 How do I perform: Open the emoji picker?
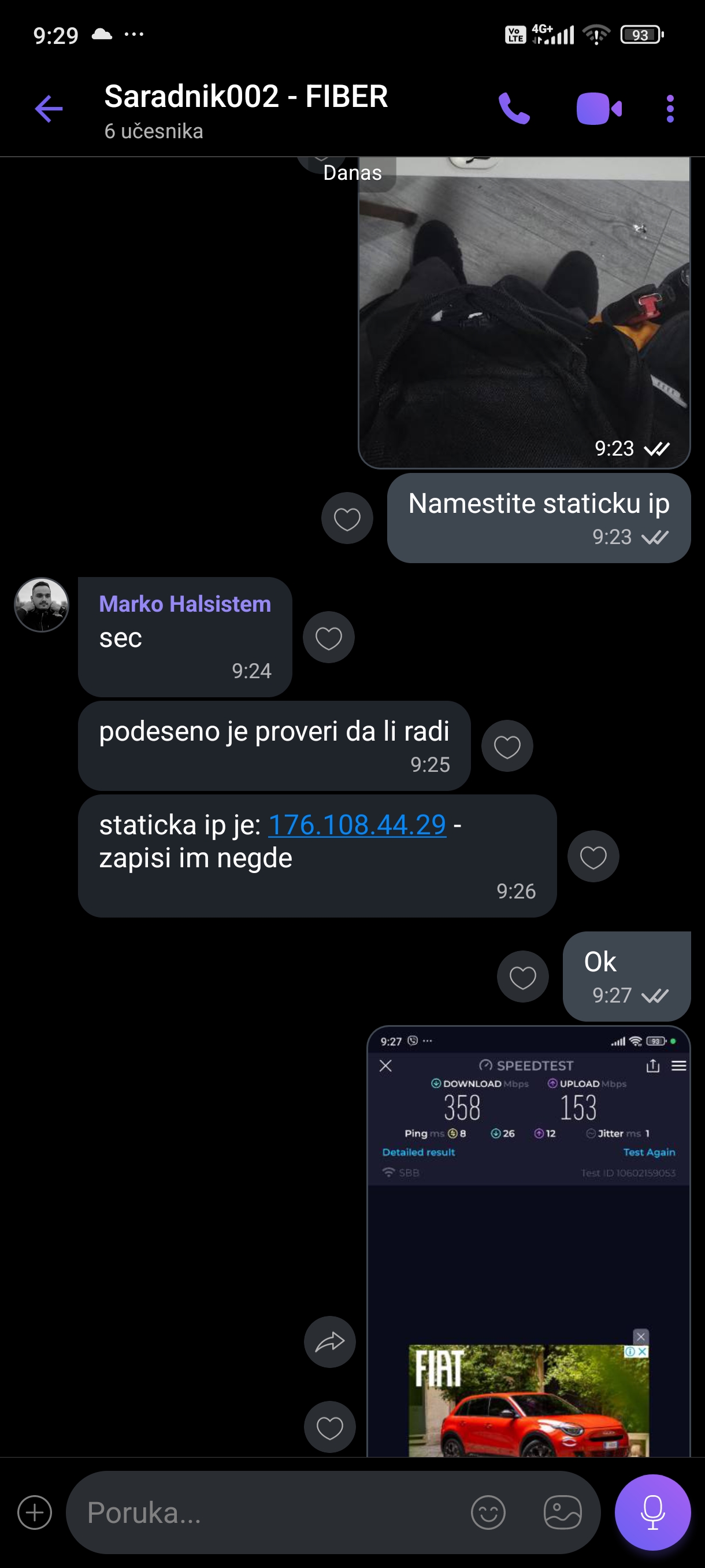488,1512
